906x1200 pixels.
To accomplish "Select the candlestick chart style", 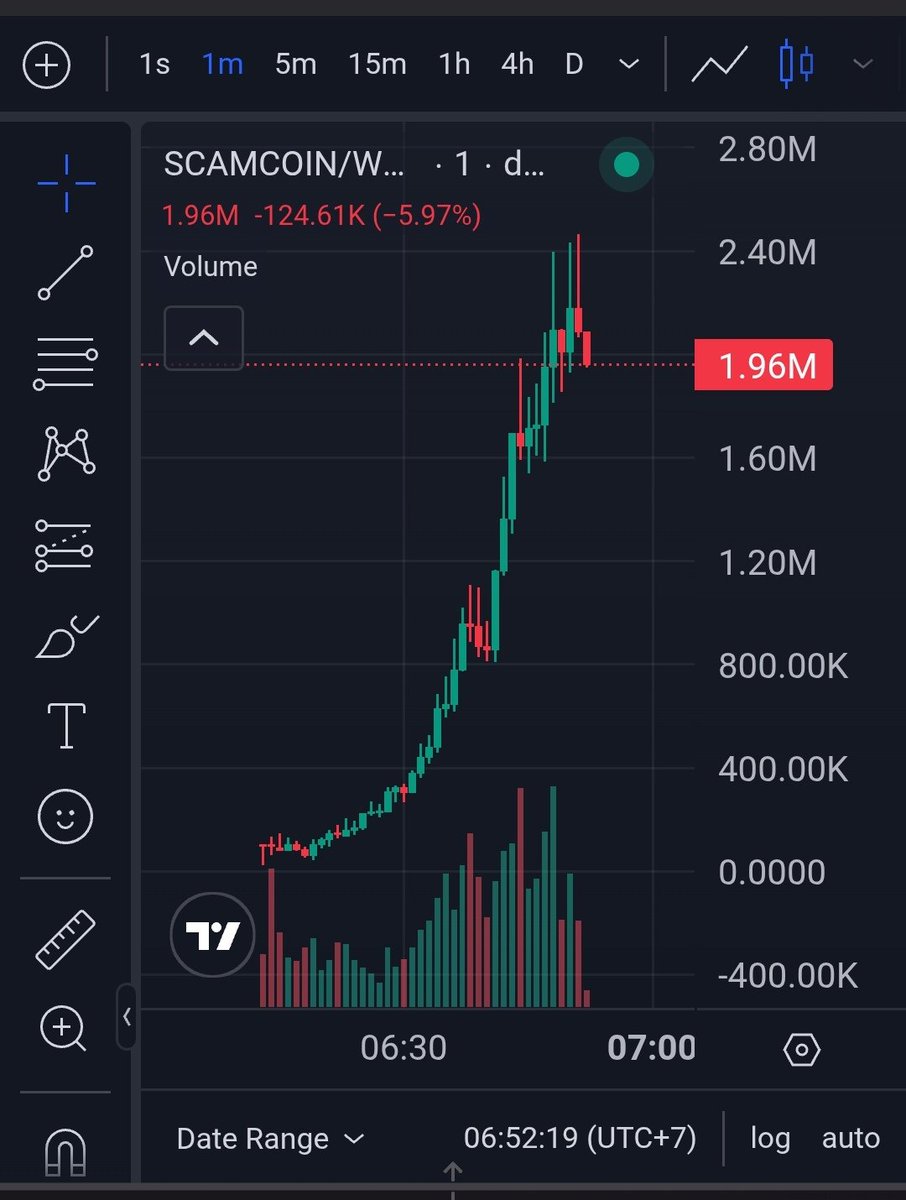I will click(x=796, y=65).
